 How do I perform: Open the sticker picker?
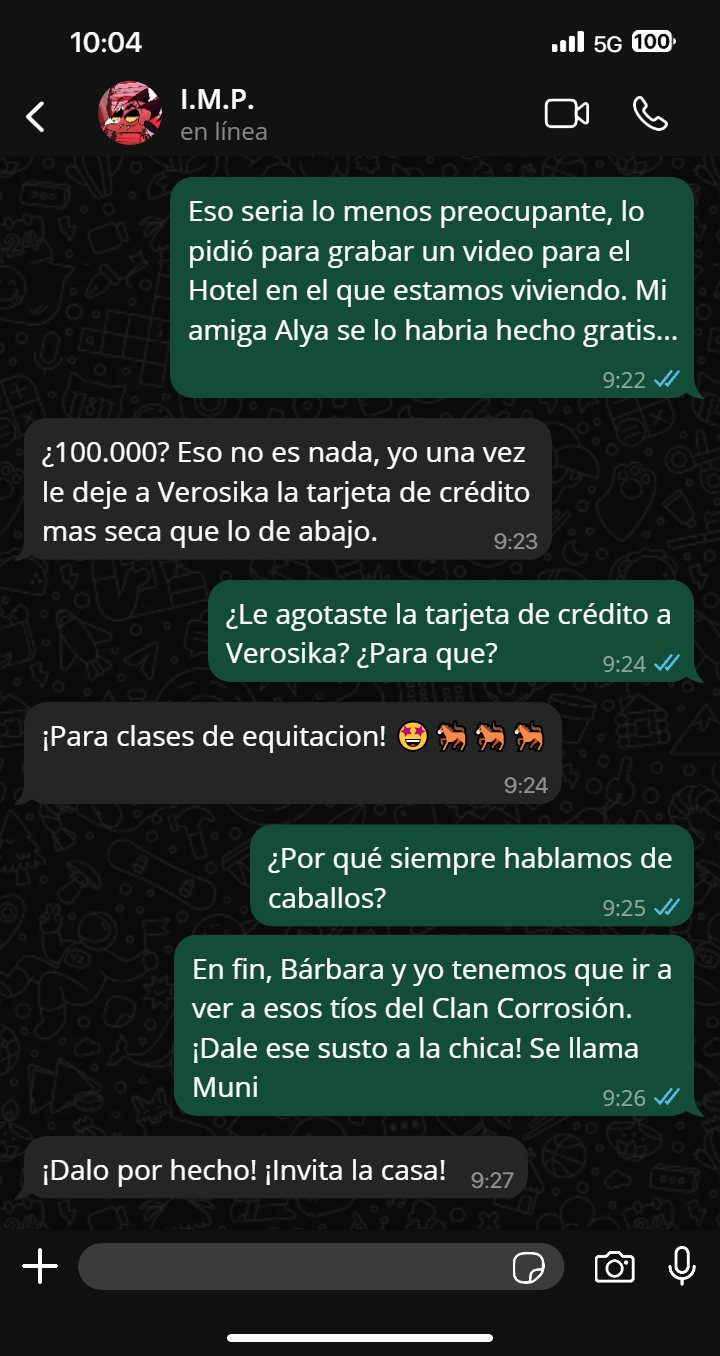click(x=528, y=1268)
